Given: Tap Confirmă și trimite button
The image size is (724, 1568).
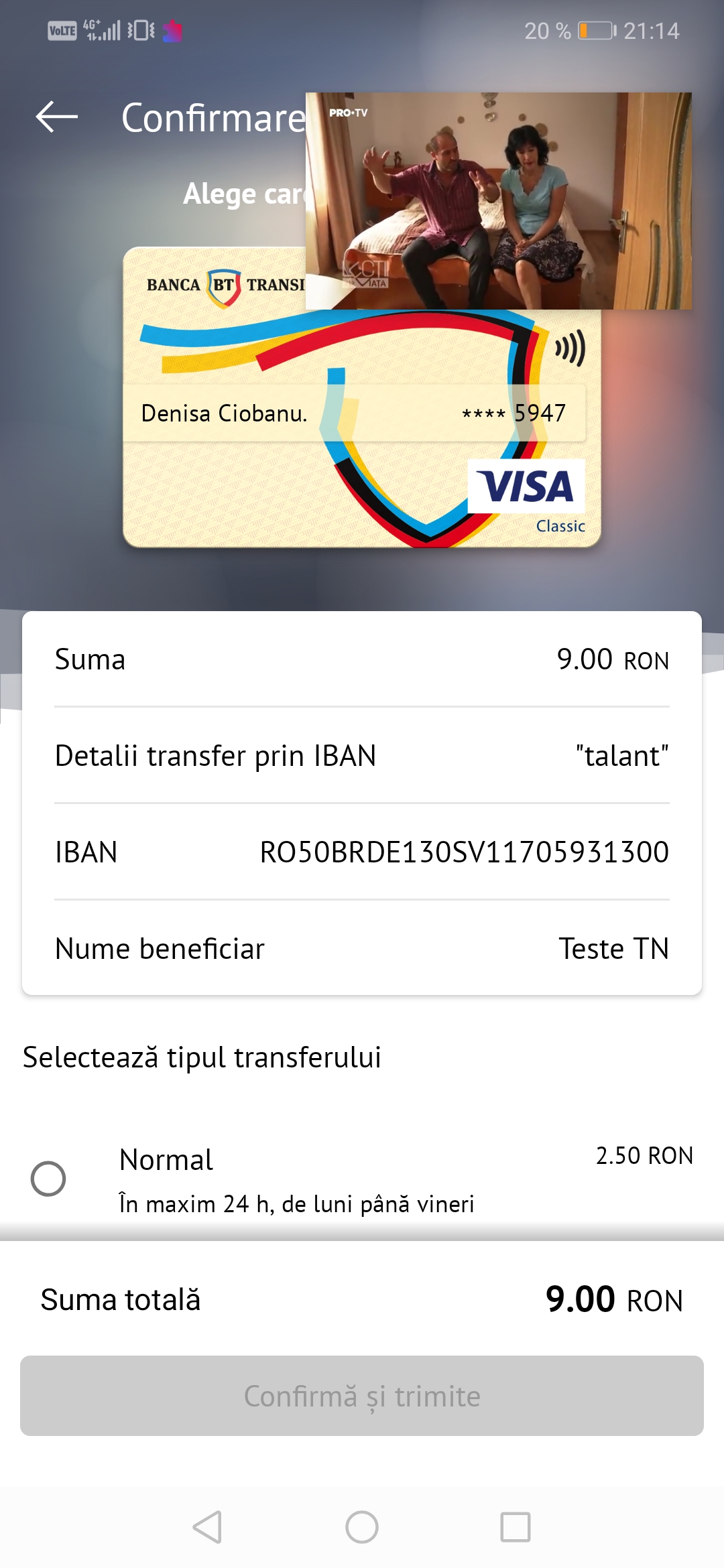Looking at the screenshot, I should [x=362, y=1396].
